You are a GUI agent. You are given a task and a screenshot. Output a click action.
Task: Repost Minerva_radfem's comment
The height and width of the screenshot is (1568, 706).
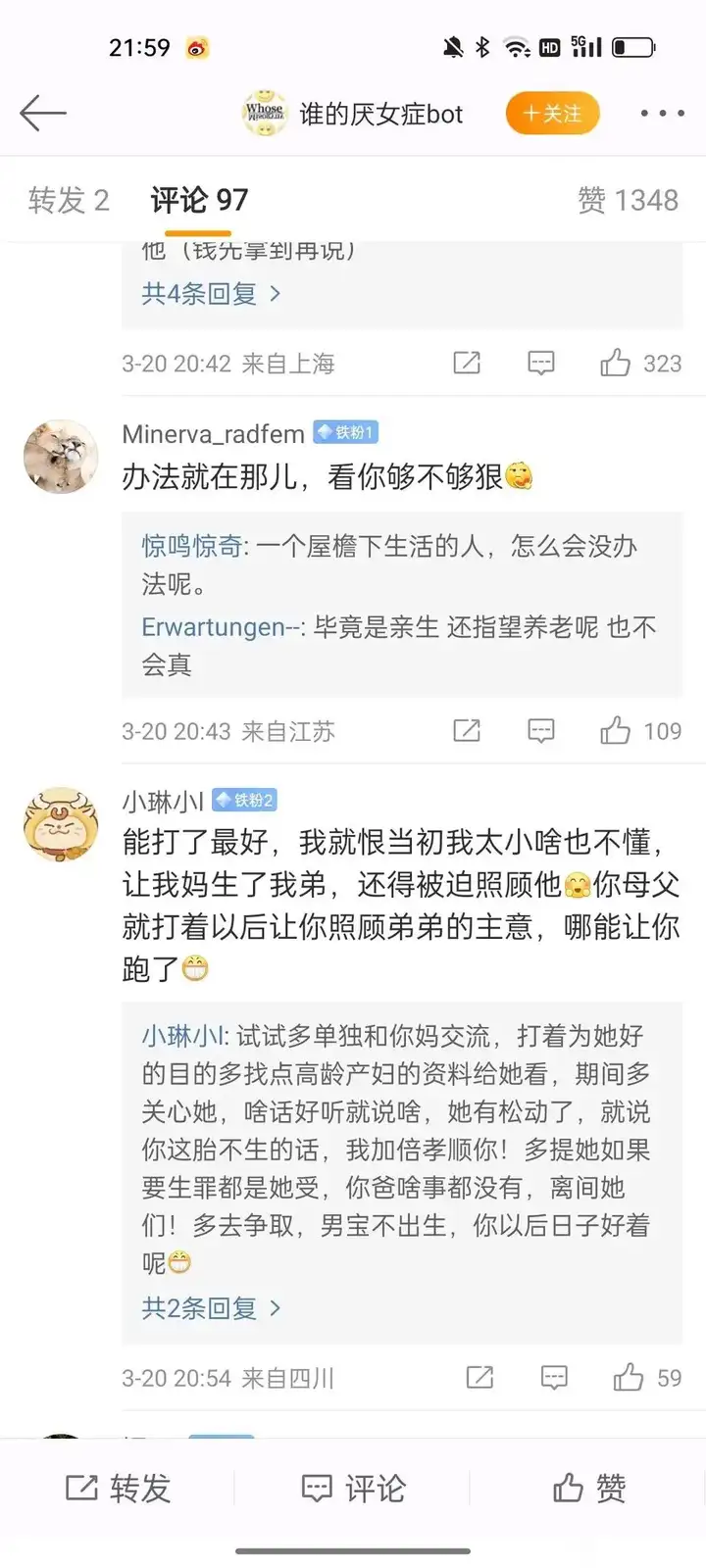click(x=467, y=731)
